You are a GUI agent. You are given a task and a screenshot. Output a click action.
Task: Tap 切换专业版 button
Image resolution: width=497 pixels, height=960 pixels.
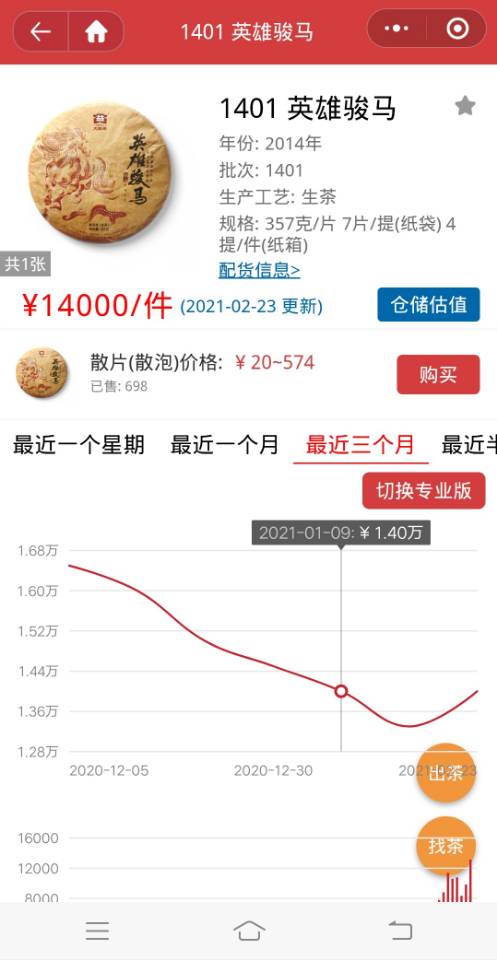coord(424,490)
